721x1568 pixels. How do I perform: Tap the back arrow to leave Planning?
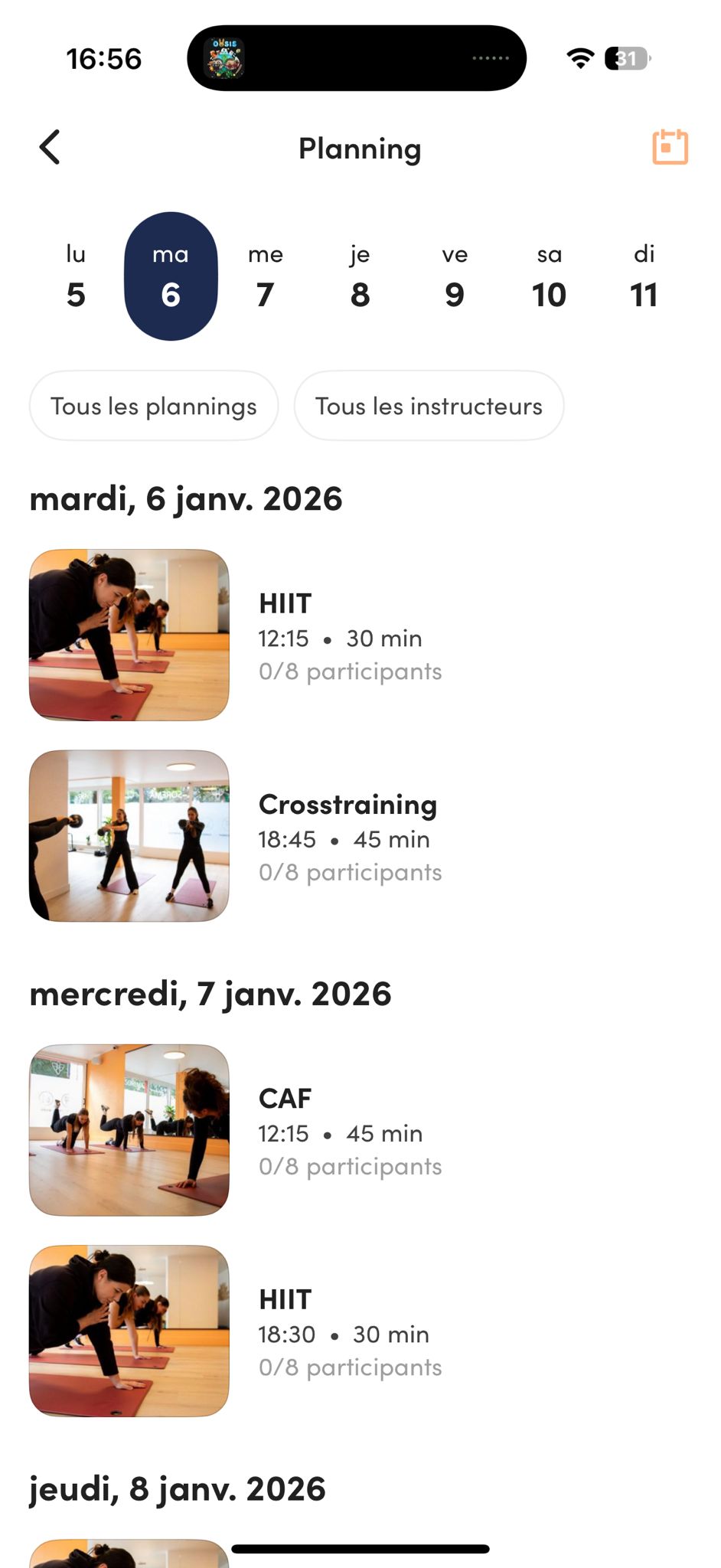pyautogui.click(x=49, y=147)
